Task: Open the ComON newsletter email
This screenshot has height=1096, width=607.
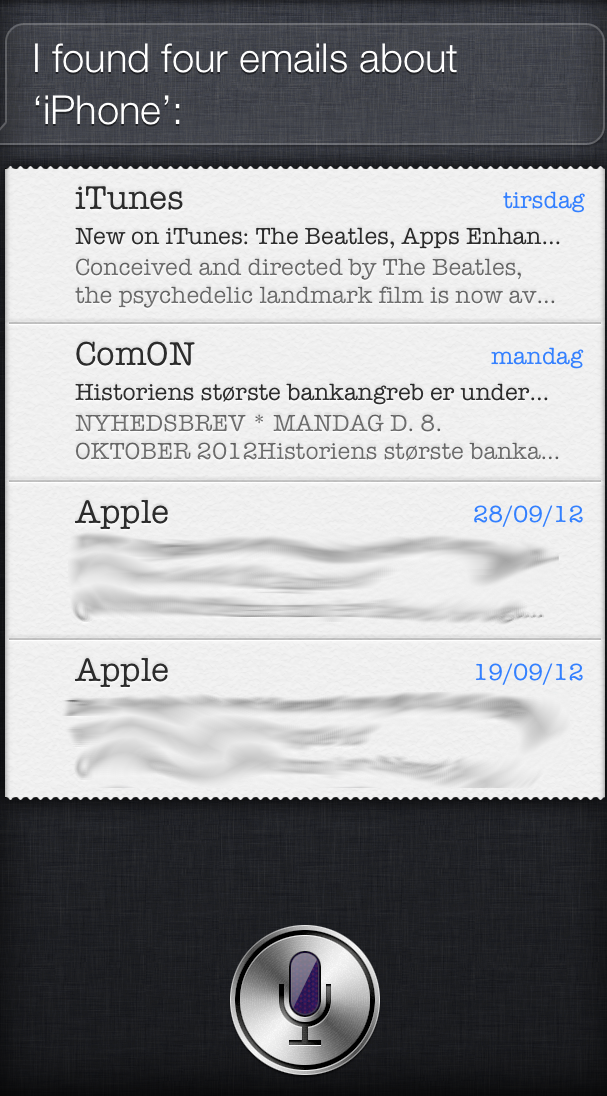Action: [x=305, y=403]
